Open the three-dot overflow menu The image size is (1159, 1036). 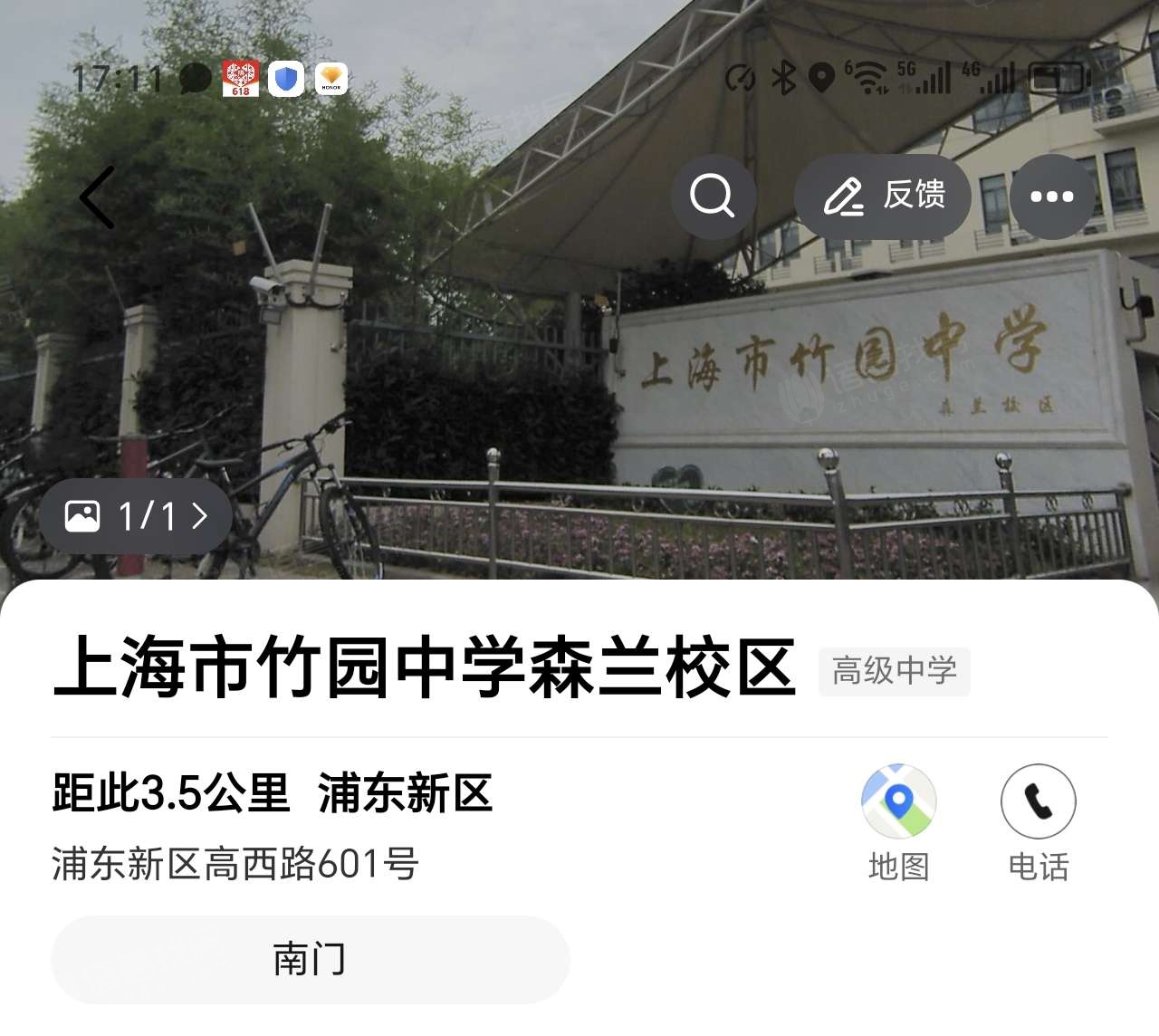[x=1052, y=196]
